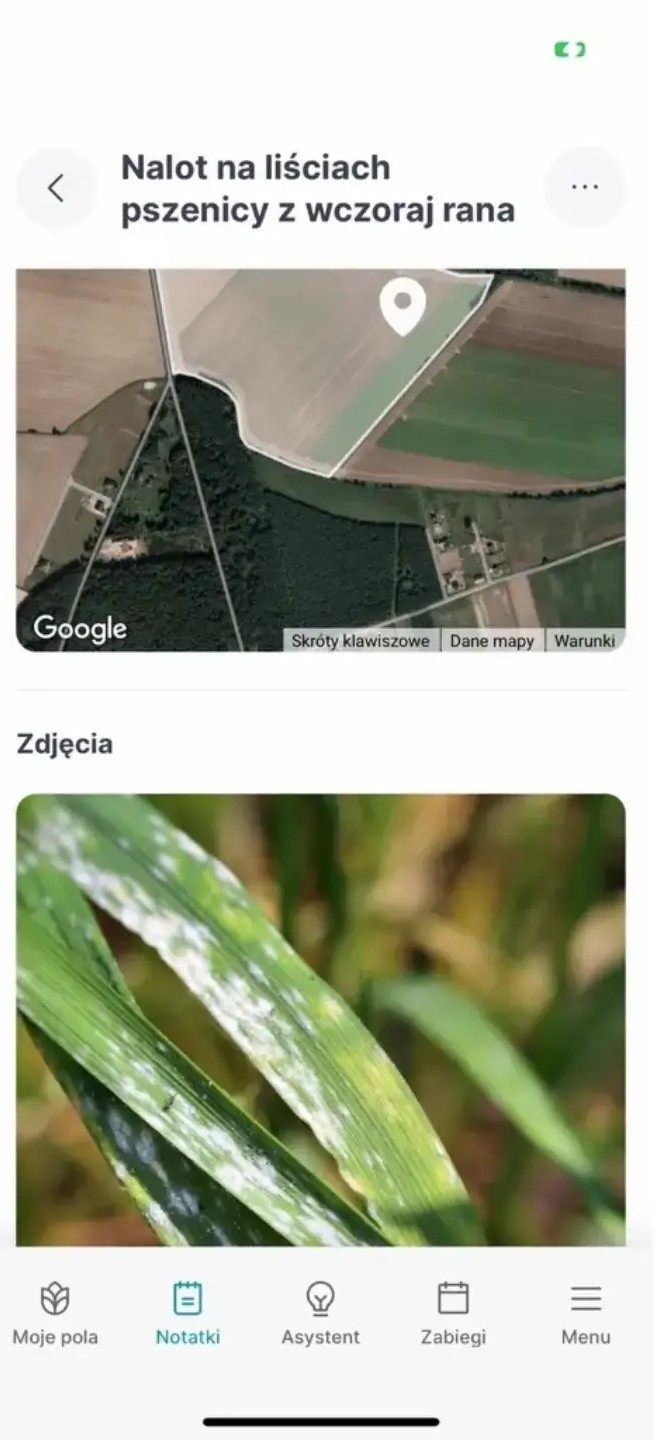Screen dimensions: 655x1440
Task: Go back using the arrow button
Action: point(57,188)
